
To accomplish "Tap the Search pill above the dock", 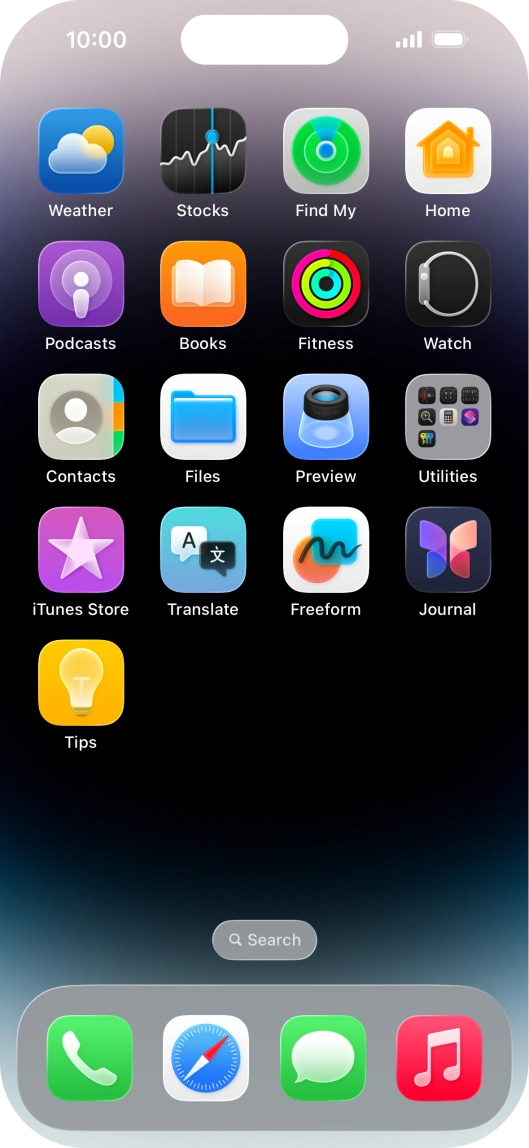I will point(265,940).
